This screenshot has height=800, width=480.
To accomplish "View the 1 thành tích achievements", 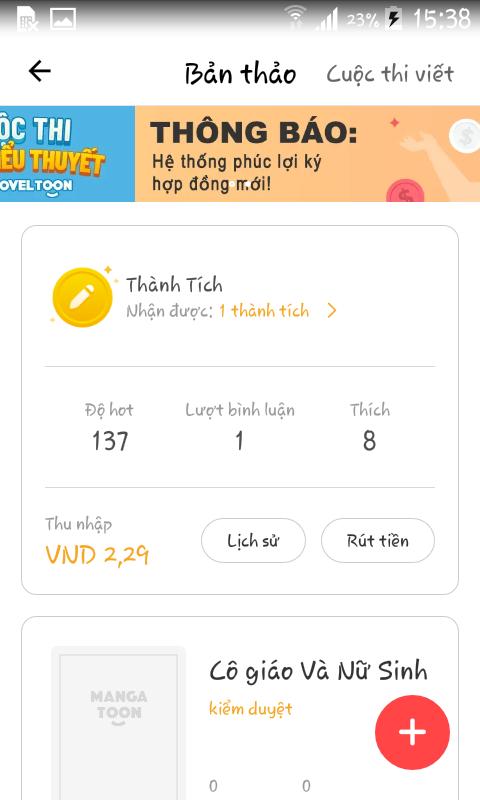I will pos(277,311).
